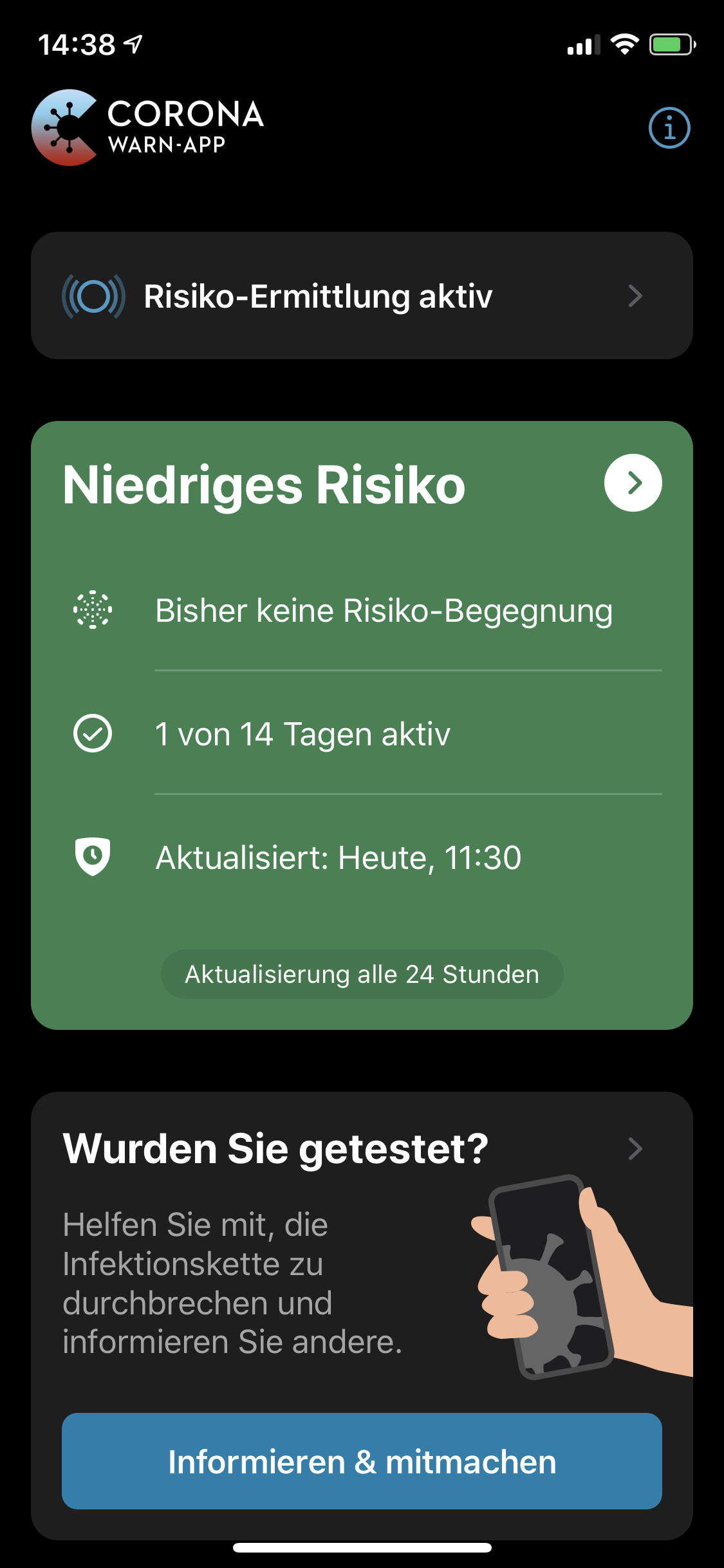Tap the Wi-Fi icon in the status bar
Screen dimensions: 724x1568
coord(625,44)
